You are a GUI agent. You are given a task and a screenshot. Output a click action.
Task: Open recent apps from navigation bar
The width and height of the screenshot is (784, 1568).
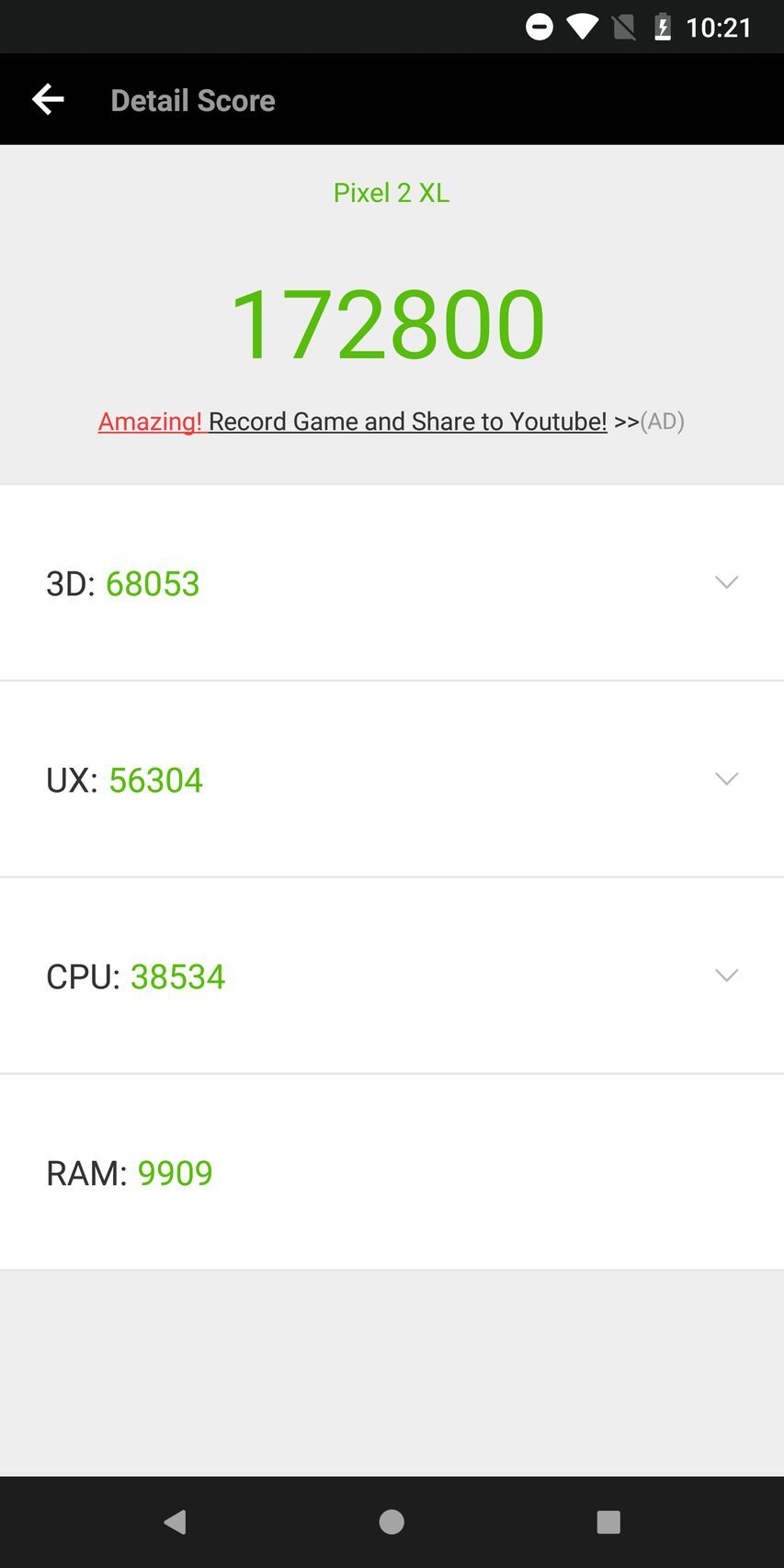(x=608, y=1522)
